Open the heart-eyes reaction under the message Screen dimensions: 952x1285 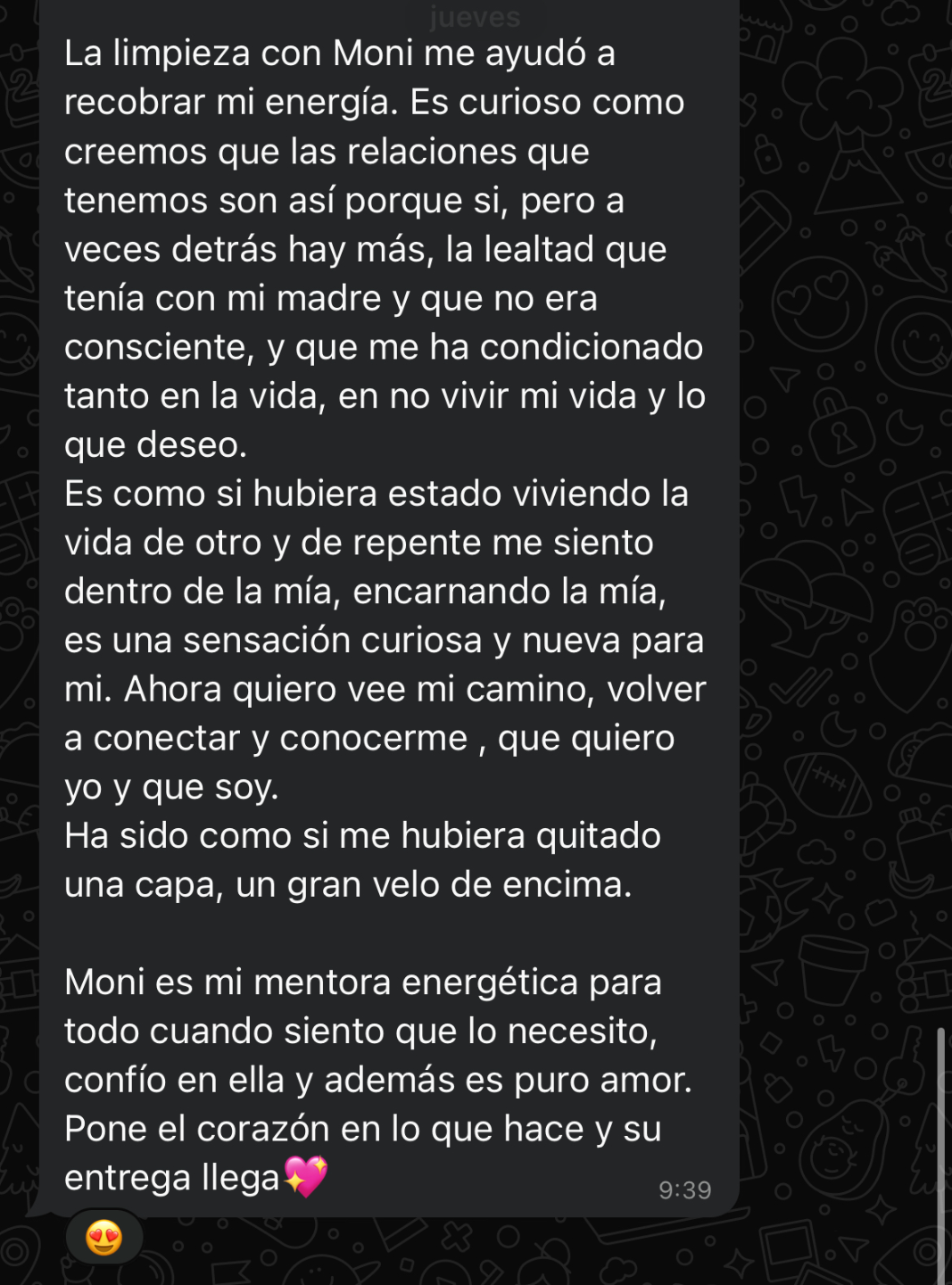point(104,1237)
